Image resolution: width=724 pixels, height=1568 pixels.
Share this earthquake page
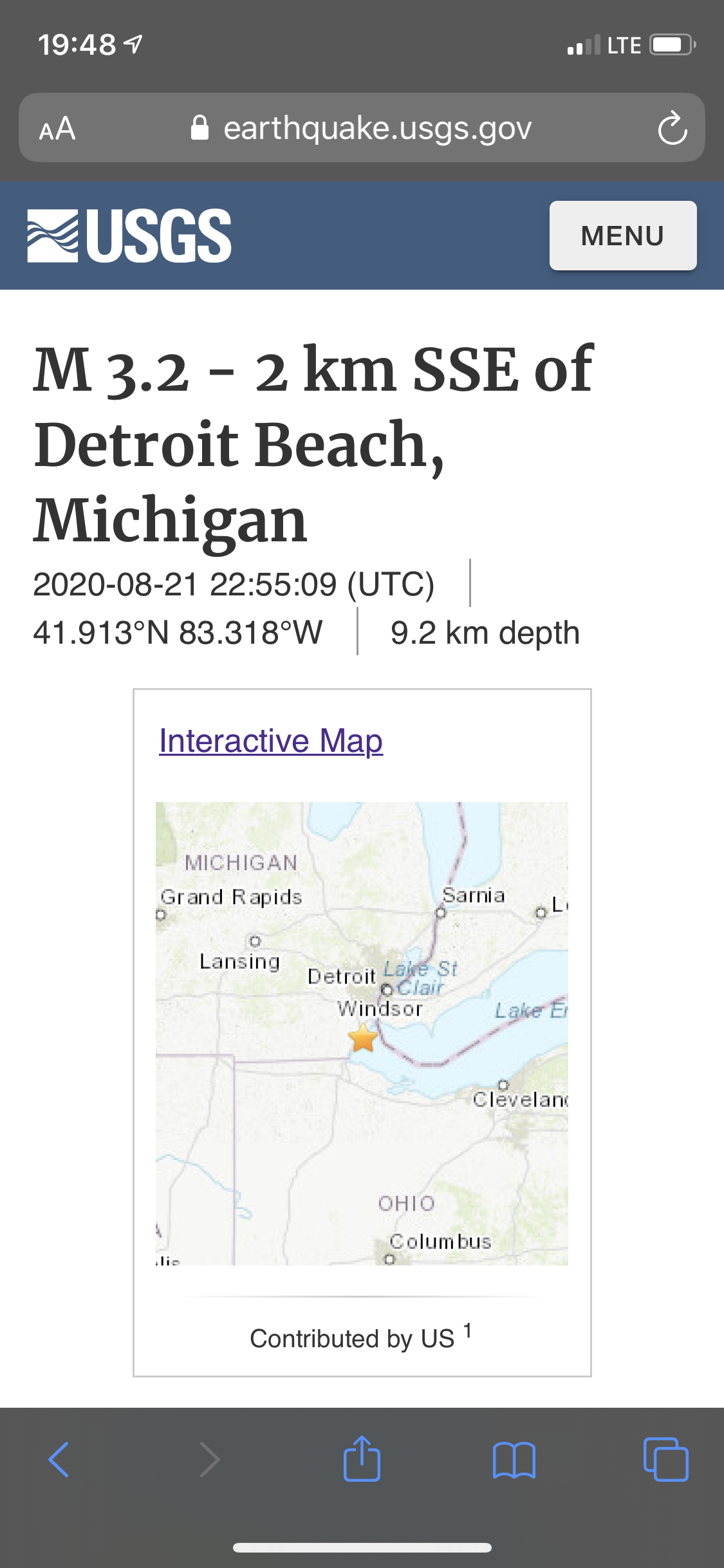tap(362, 1459)
